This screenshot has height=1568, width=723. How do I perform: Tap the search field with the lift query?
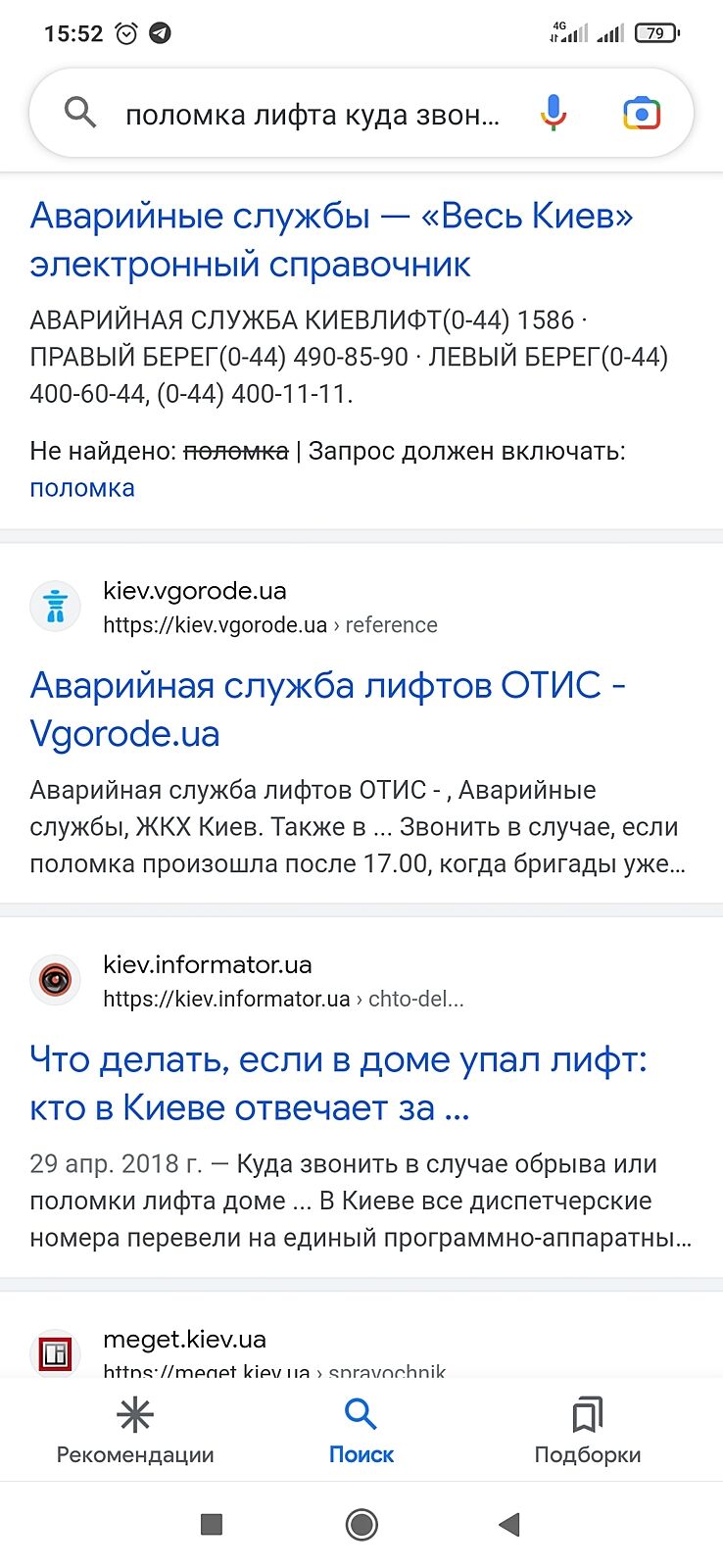click(312, 115)
